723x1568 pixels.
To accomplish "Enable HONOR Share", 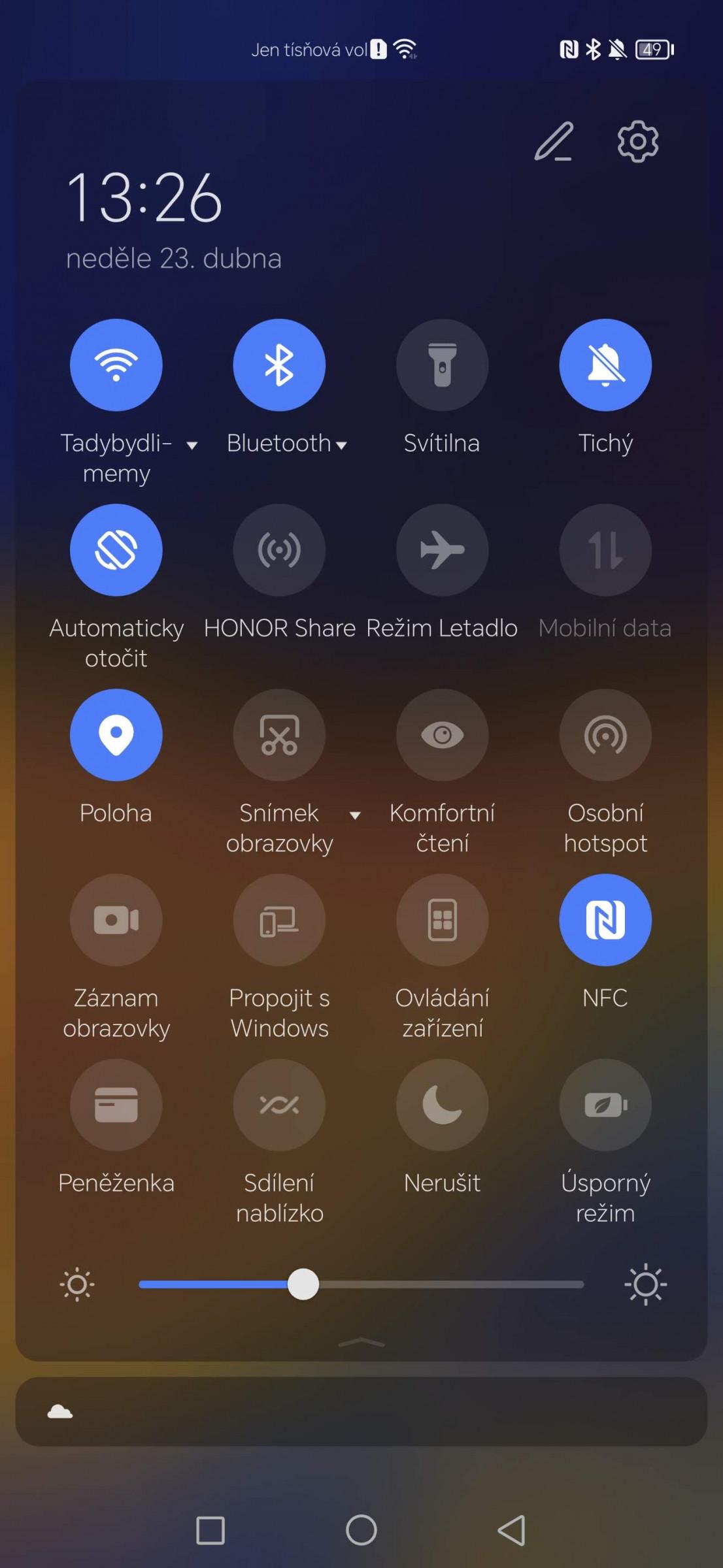I will coord(279,549).
